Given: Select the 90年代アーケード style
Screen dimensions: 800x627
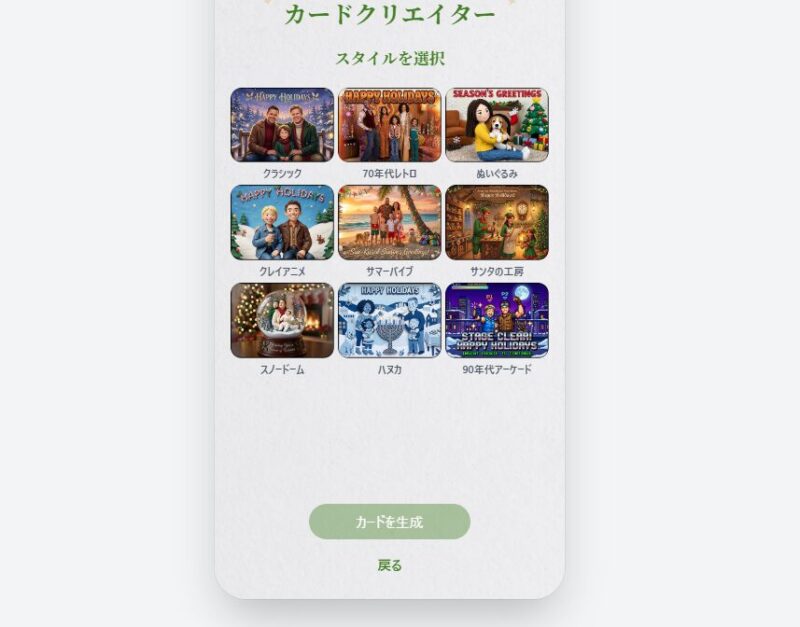Looking at the screenshot, I should (497, 320).
